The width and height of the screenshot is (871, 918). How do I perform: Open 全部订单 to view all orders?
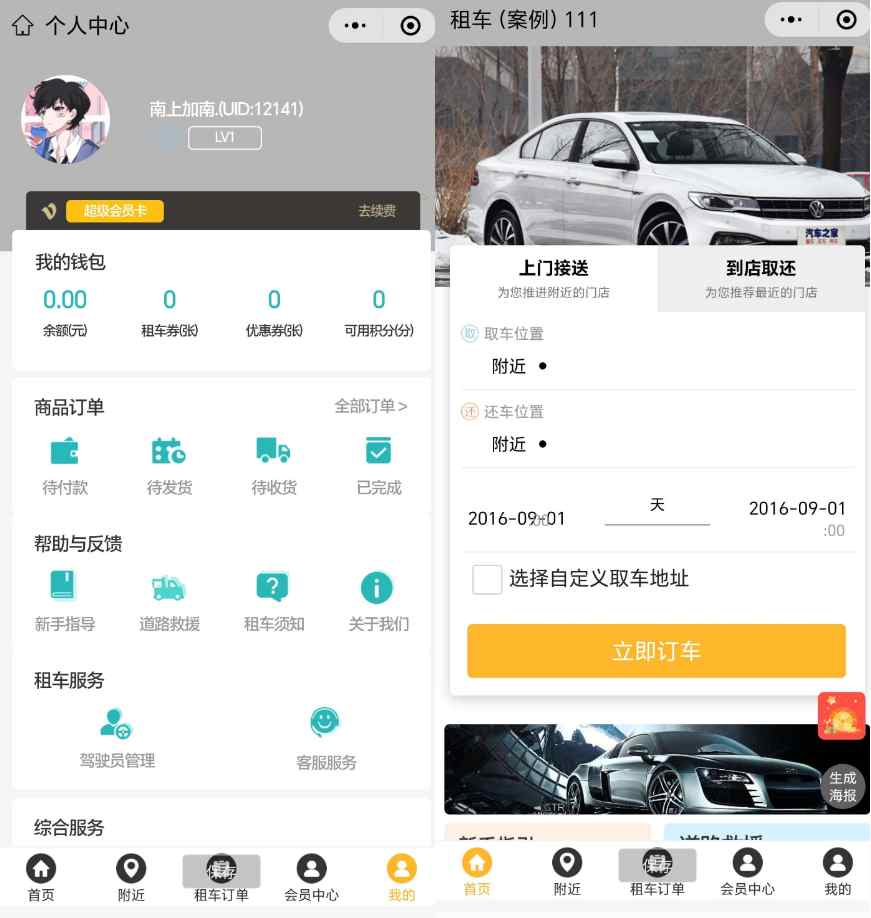pos(370,406)
